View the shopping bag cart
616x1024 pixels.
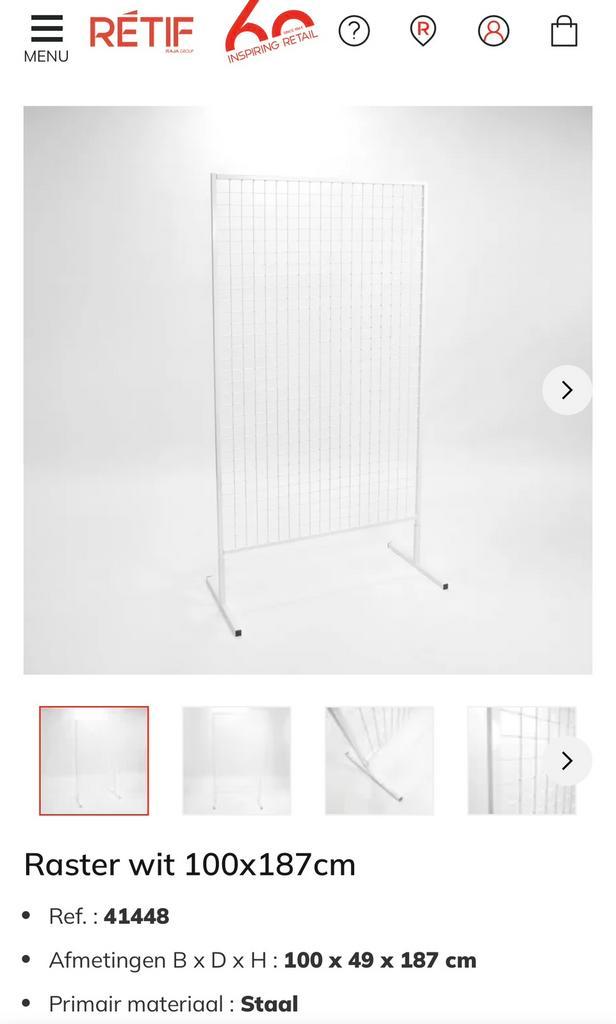tap(564, 31)
